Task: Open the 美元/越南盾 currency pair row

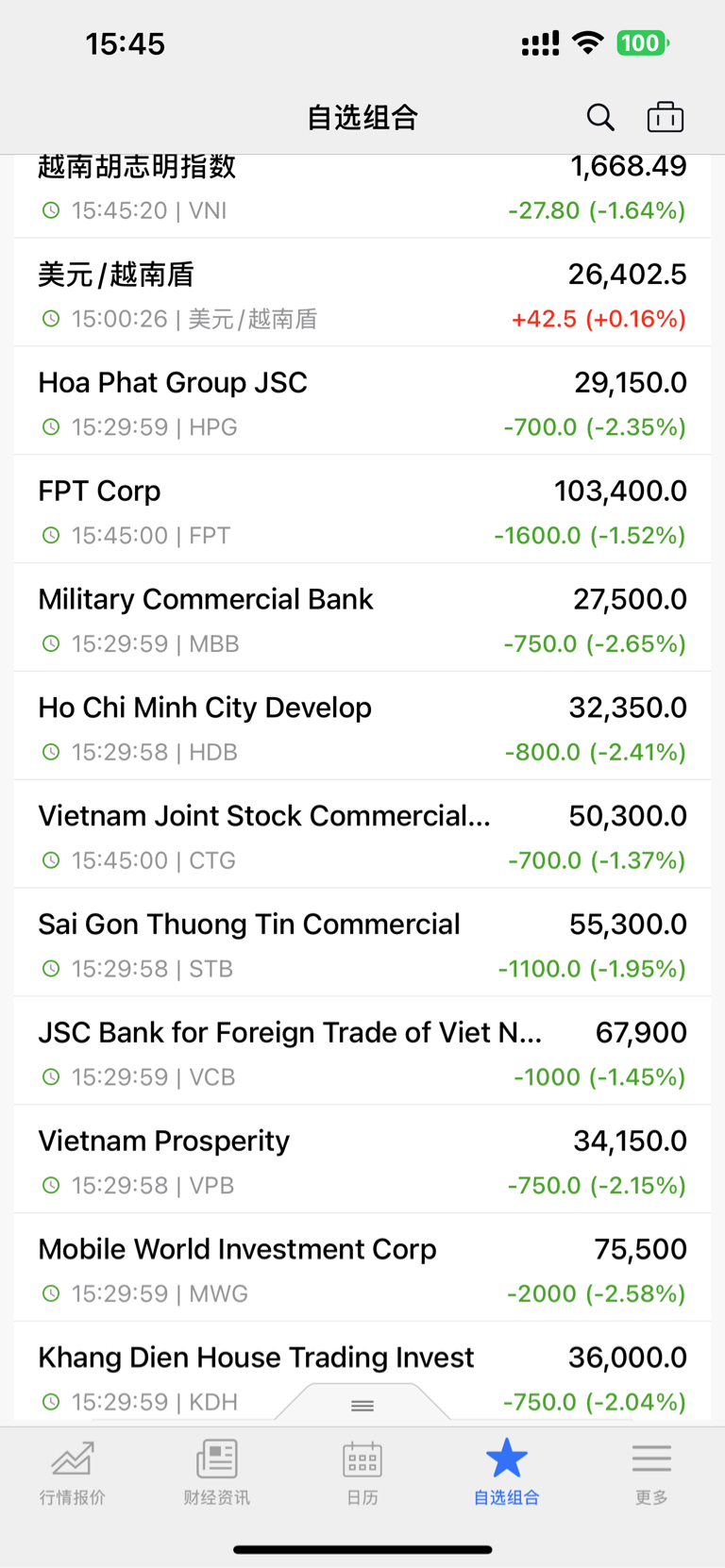Action: click(x=362, y=292)
